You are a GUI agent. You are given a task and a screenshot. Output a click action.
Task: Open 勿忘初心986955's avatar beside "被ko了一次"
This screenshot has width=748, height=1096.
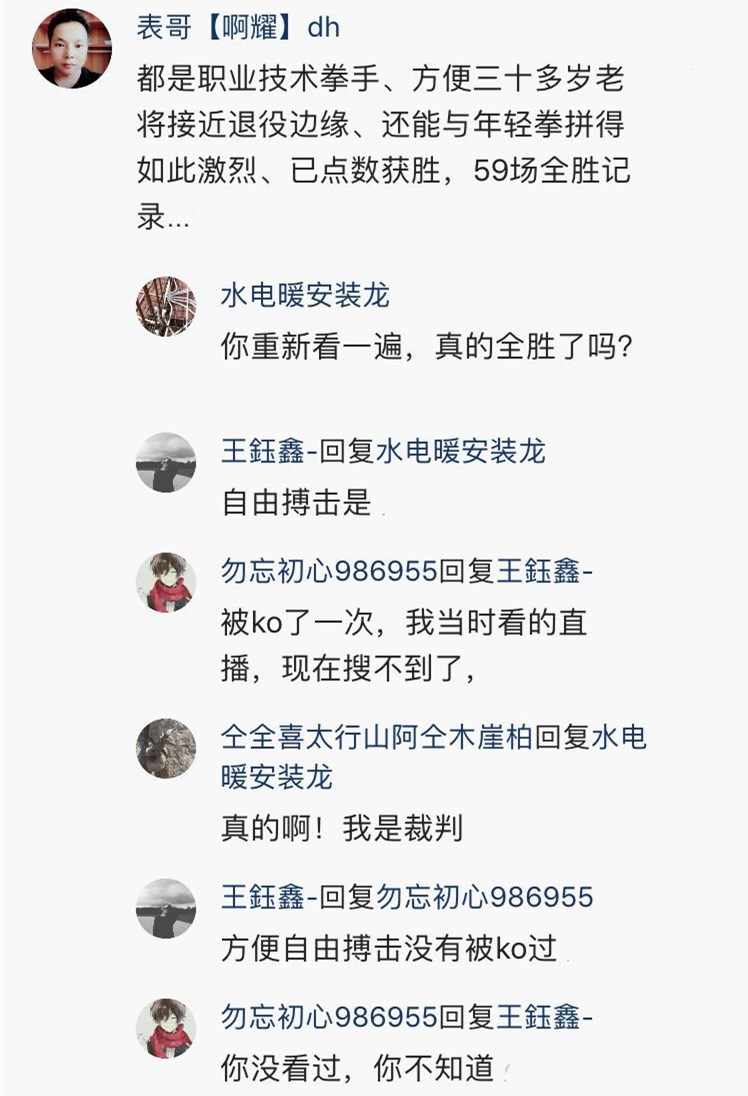[x=165, y=582]
